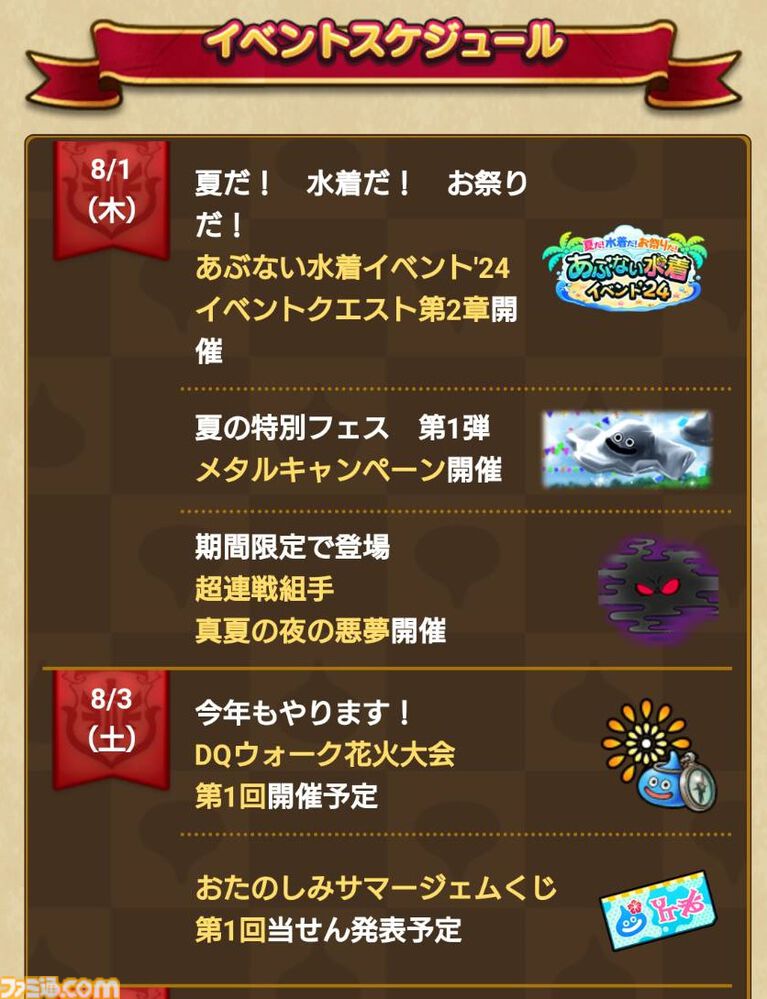Open the おたのしみサマージェムくじ 第1回 link

click(x=375, y=888)
